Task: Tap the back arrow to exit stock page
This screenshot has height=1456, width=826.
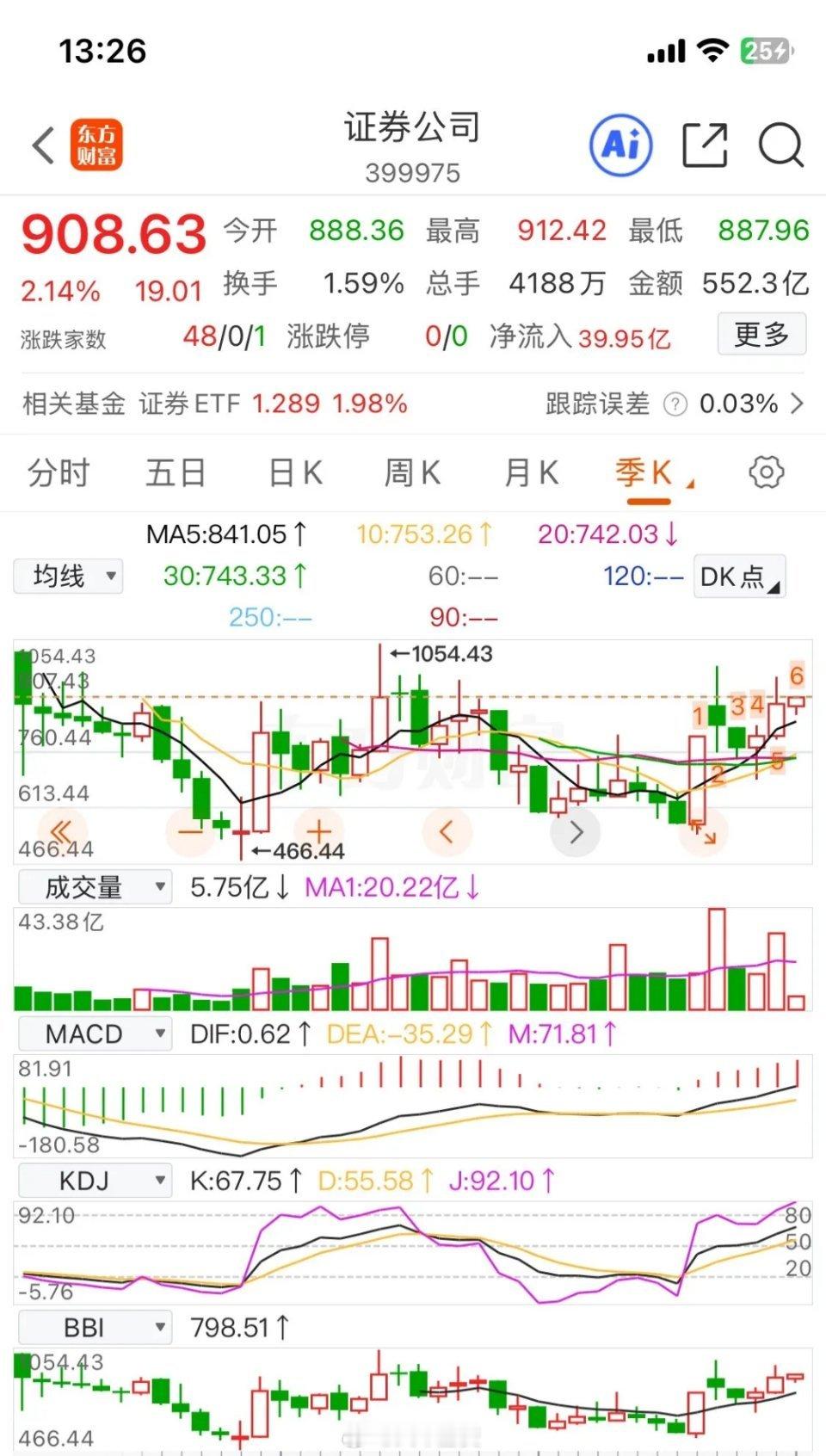Action: 43,145
